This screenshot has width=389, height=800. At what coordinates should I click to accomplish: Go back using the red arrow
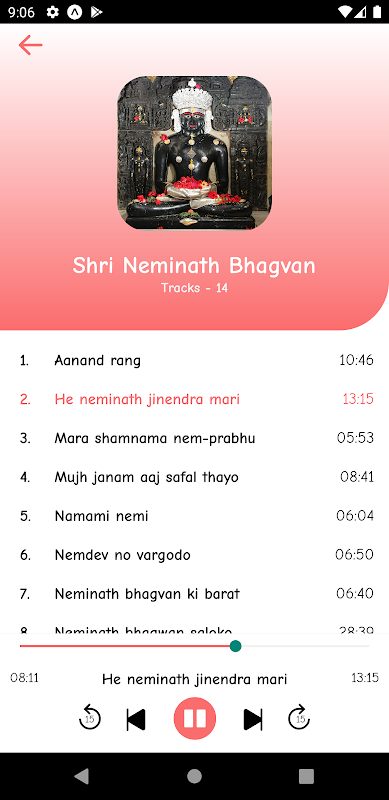[x=30, y=45]
